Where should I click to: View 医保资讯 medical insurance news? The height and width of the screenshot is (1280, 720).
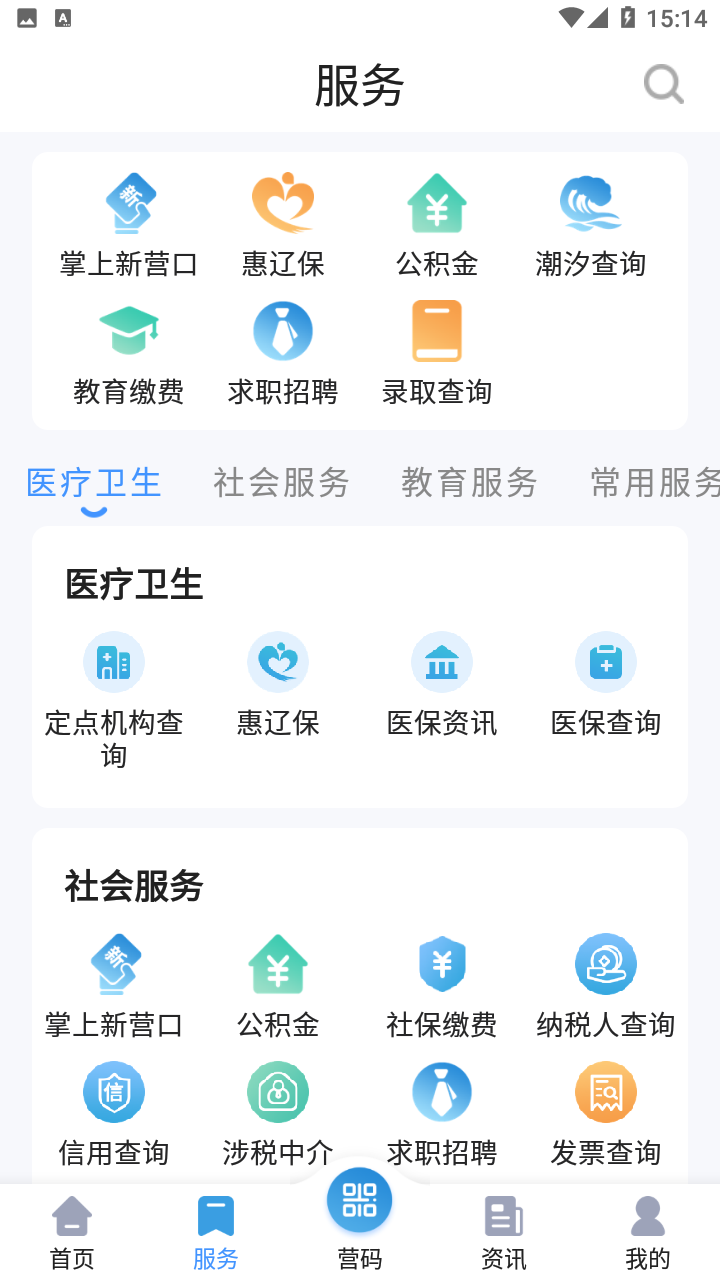[442, 685]
